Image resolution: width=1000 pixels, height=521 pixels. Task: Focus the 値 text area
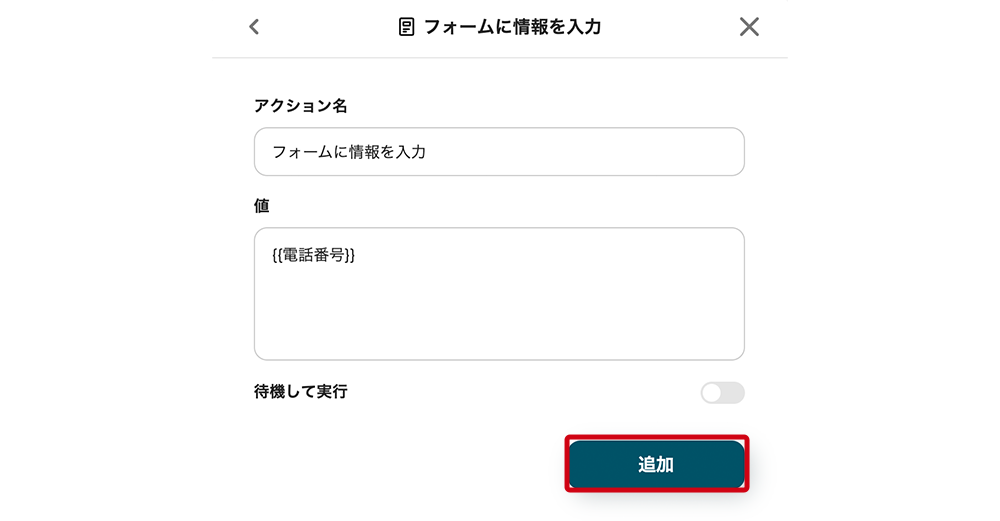pyautogui.click(x=499, y=293)
